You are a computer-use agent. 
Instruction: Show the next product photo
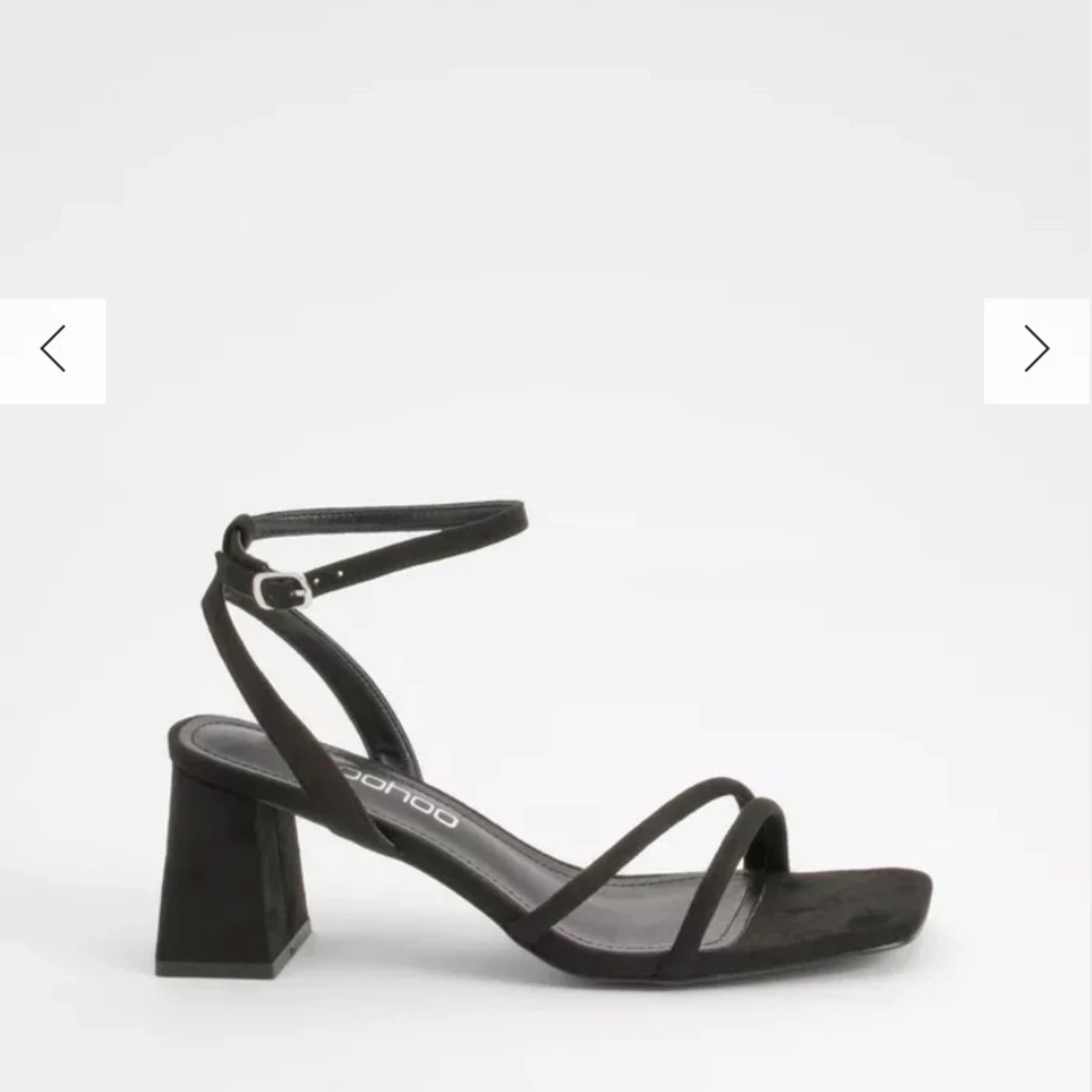point(1037,349)
